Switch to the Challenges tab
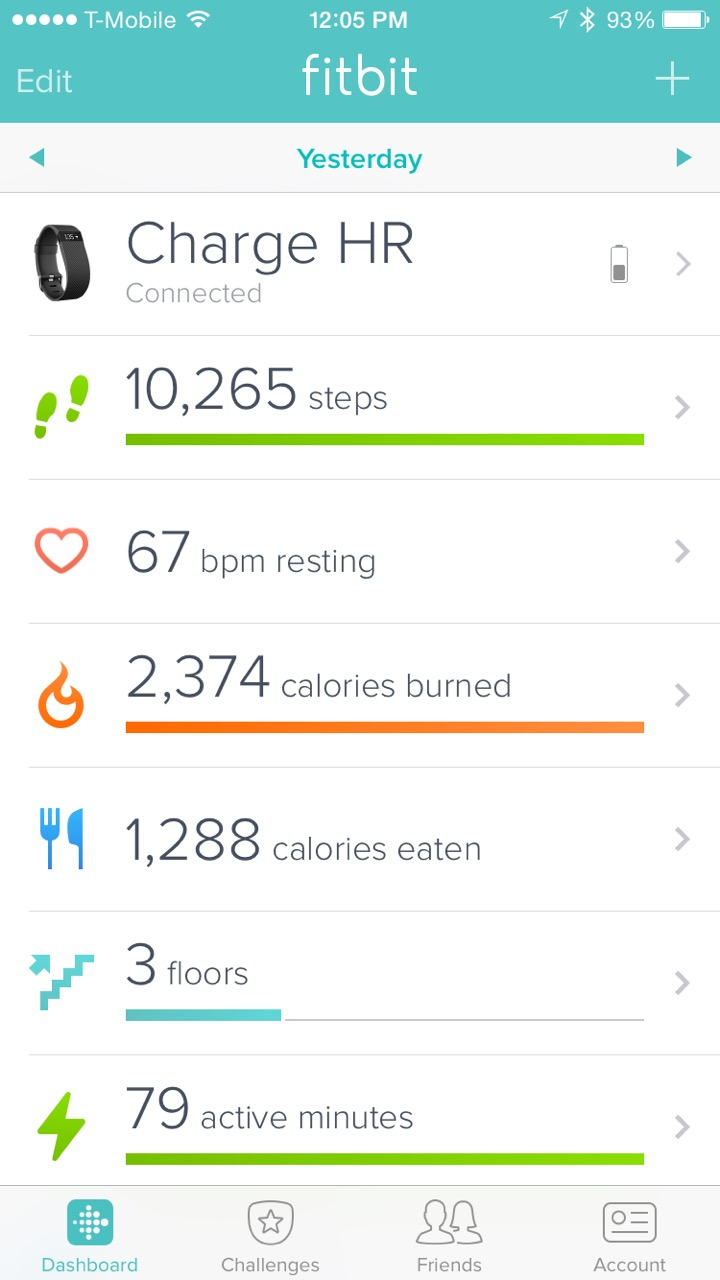720x1280 pixels. [270, 1236]
